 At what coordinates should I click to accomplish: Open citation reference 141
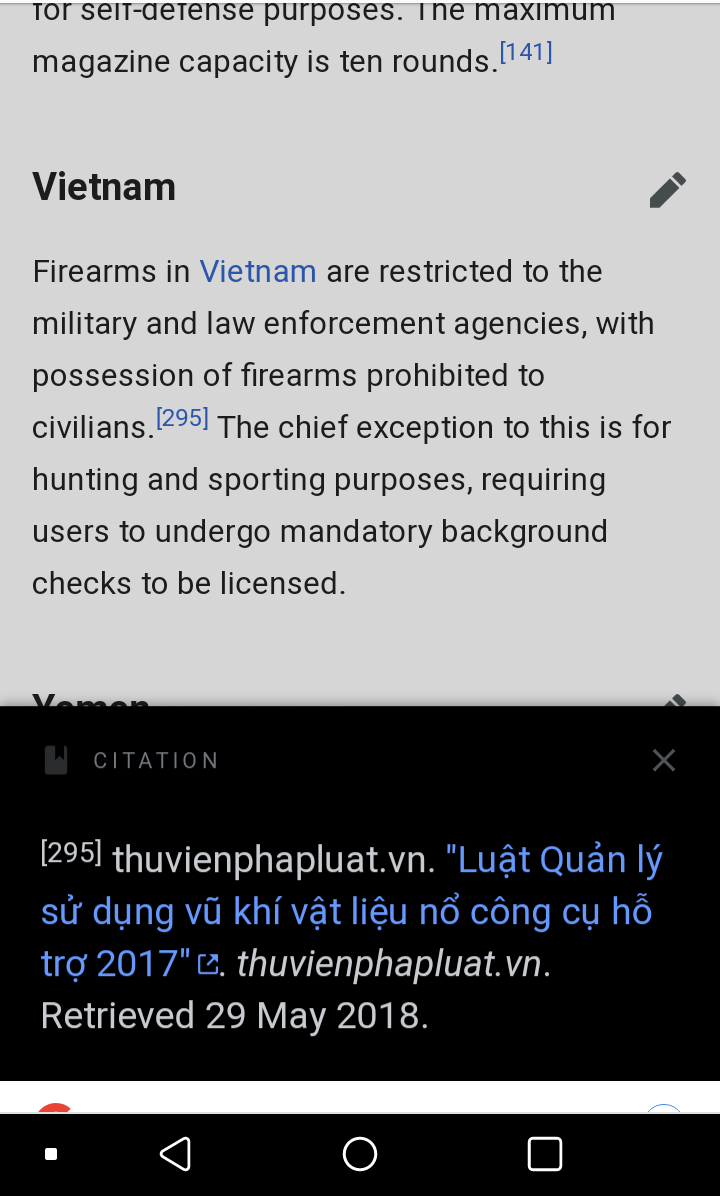[526, 52]
